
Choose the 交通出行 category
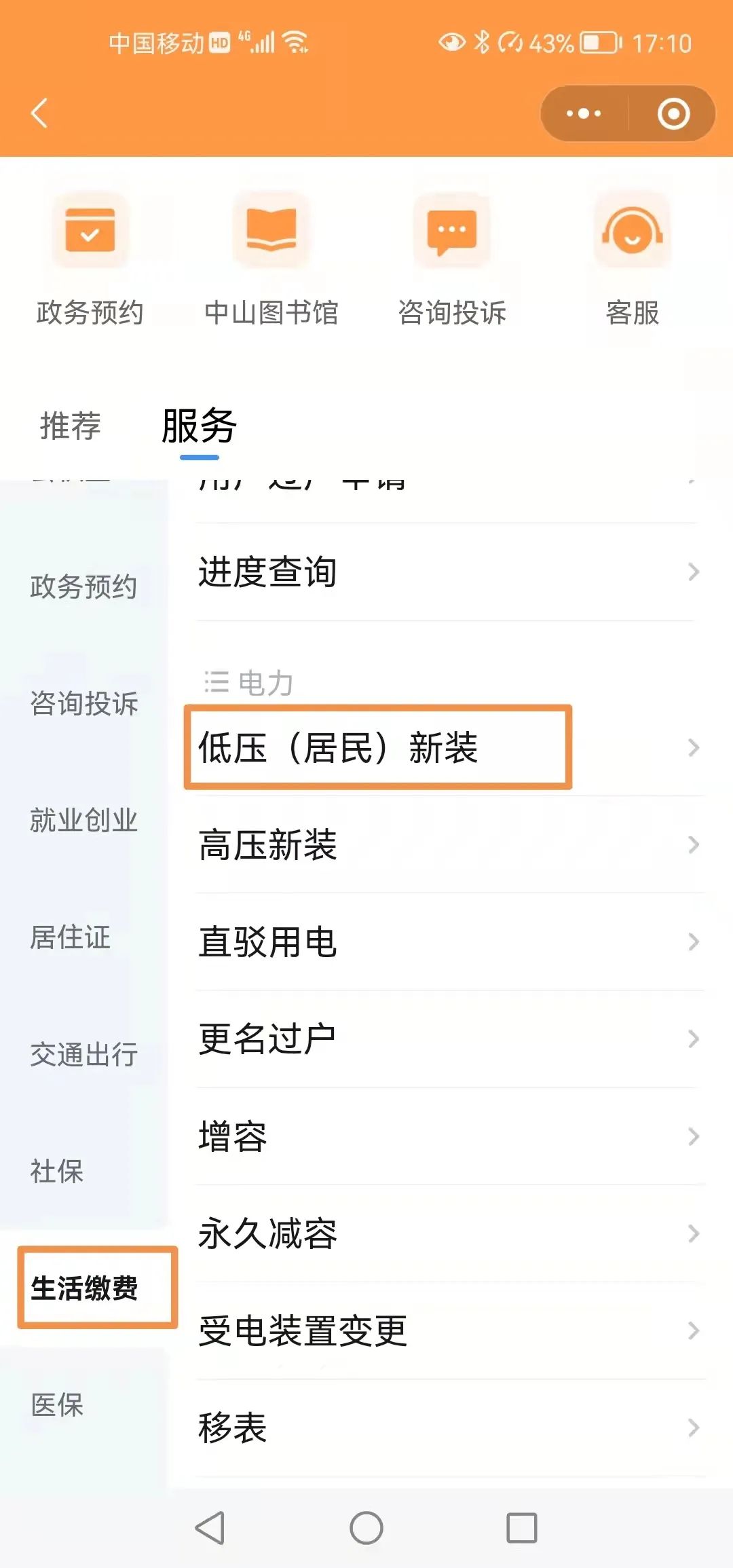[83, 1054]
